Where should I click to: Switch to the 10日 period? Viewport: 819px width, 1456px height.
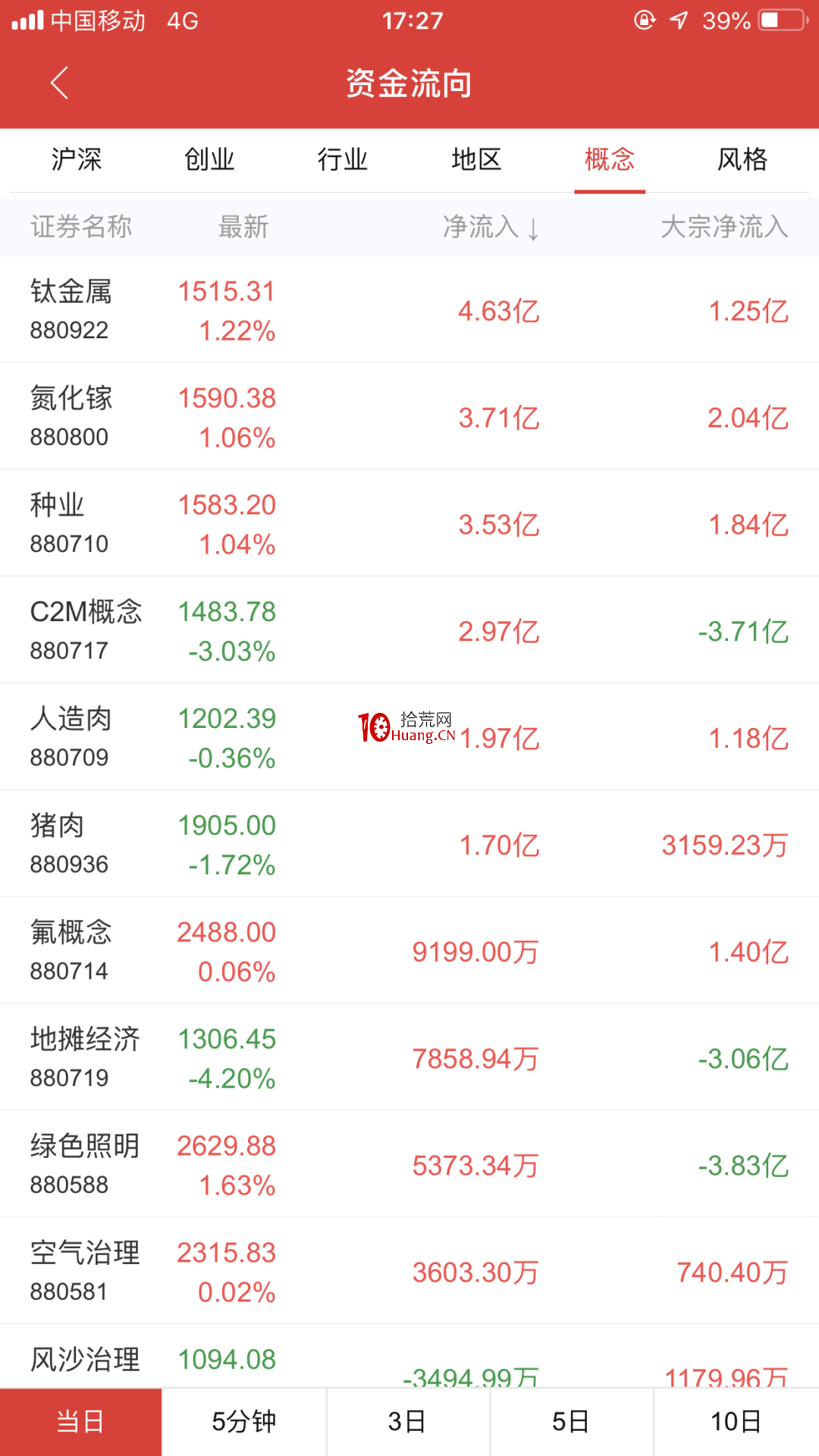coord(736,1422)
